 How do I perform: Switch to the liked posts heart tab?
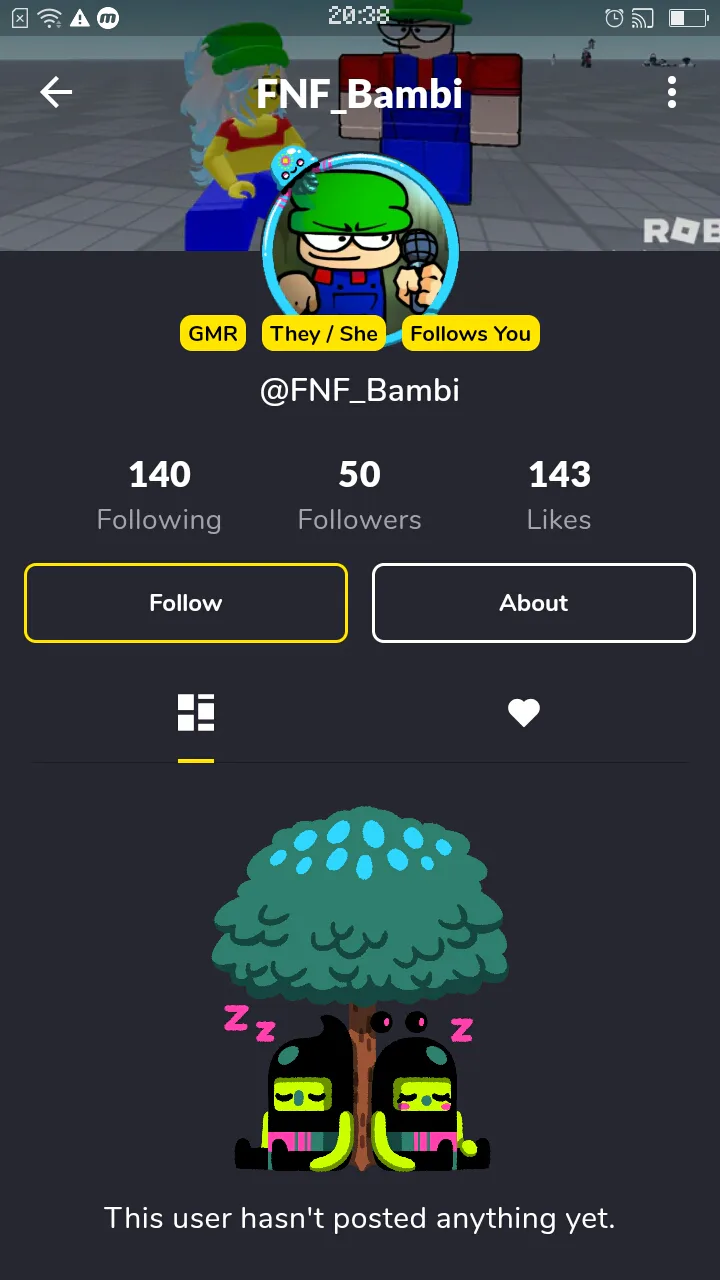(x=524, y=713)
